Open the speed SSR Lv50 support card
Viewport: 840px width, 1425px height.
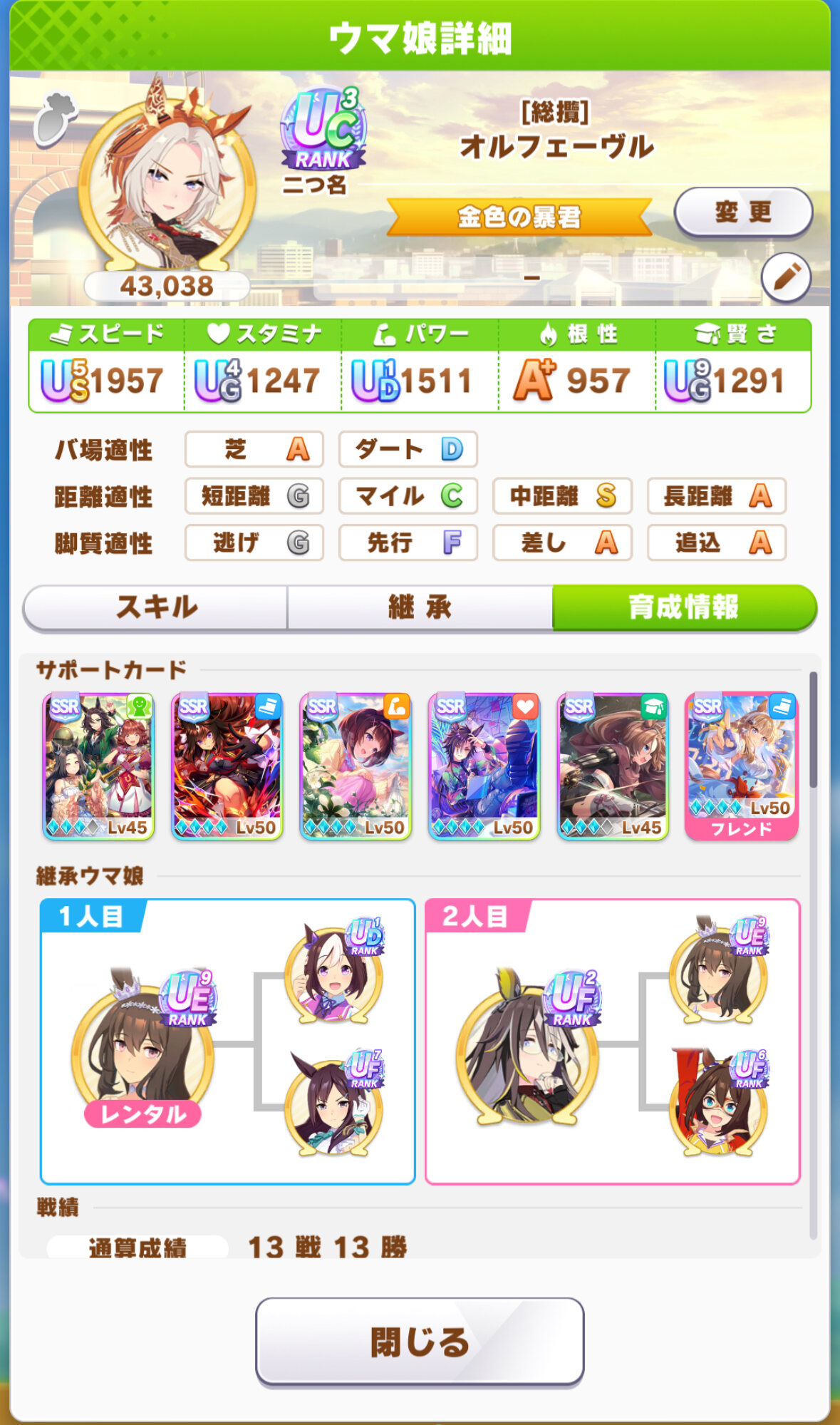click(x=227, y=766)
